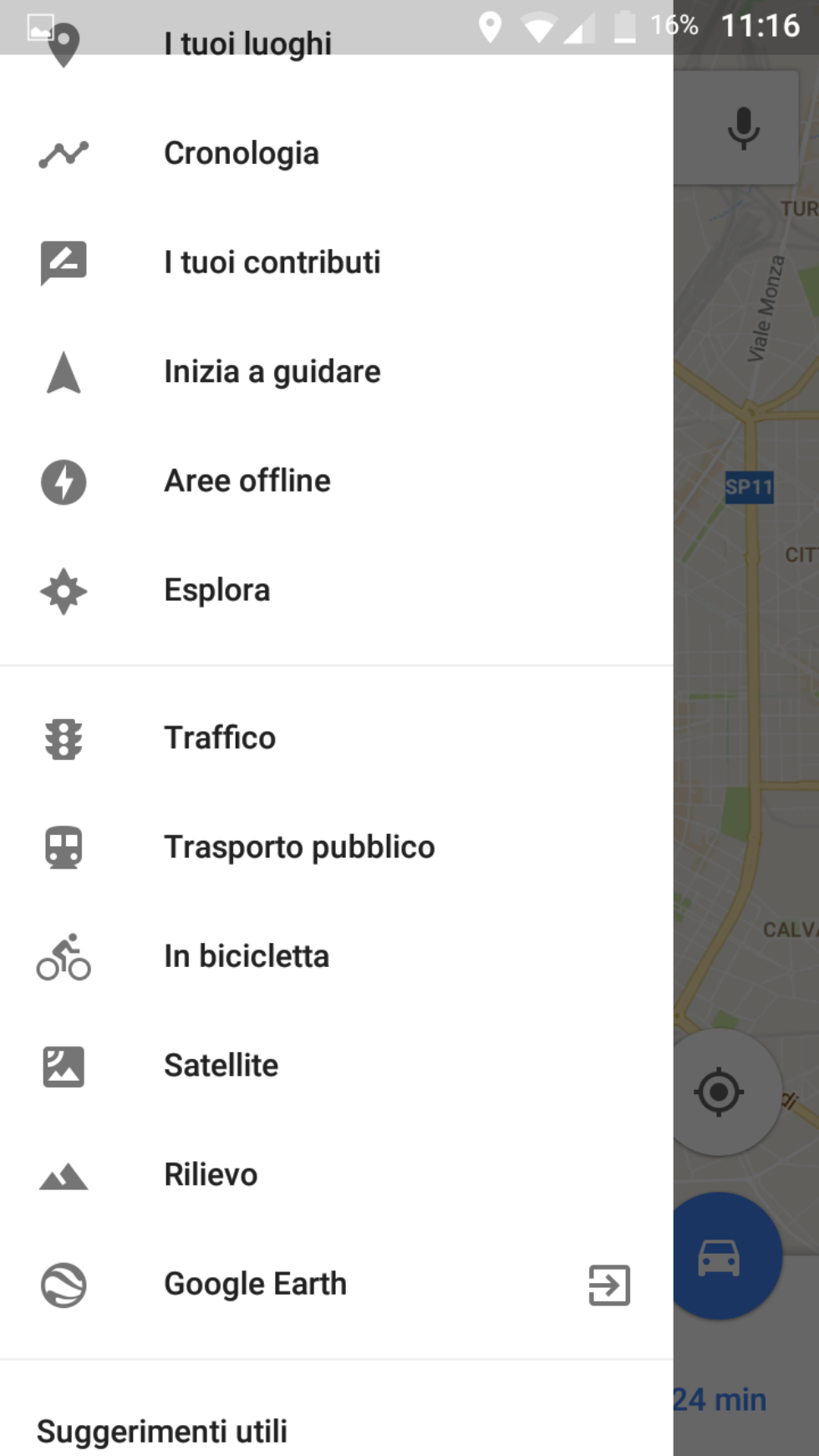Launch Google Earth

(x=255, y=1284)
